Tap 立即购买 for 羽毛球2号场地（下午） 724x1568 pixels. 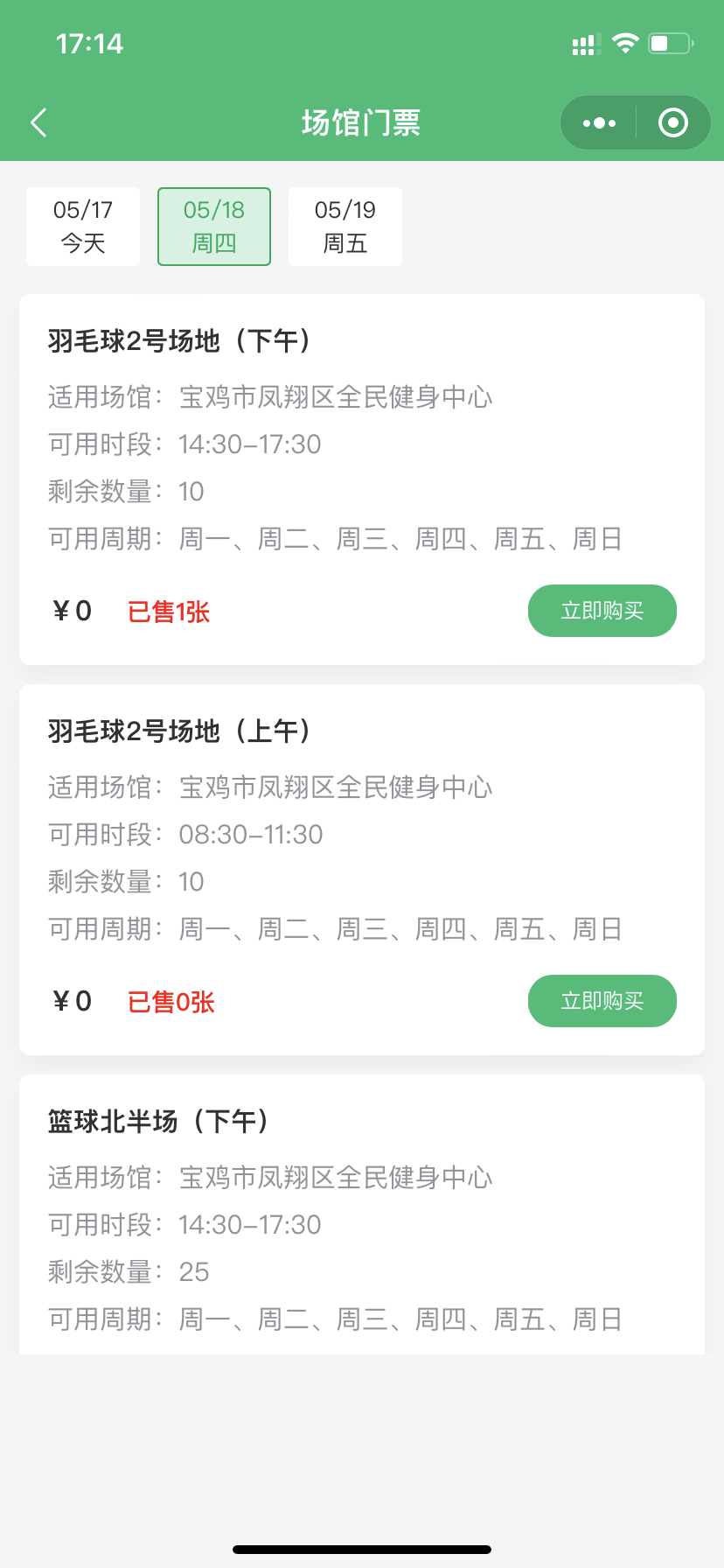tap(602, 611)
